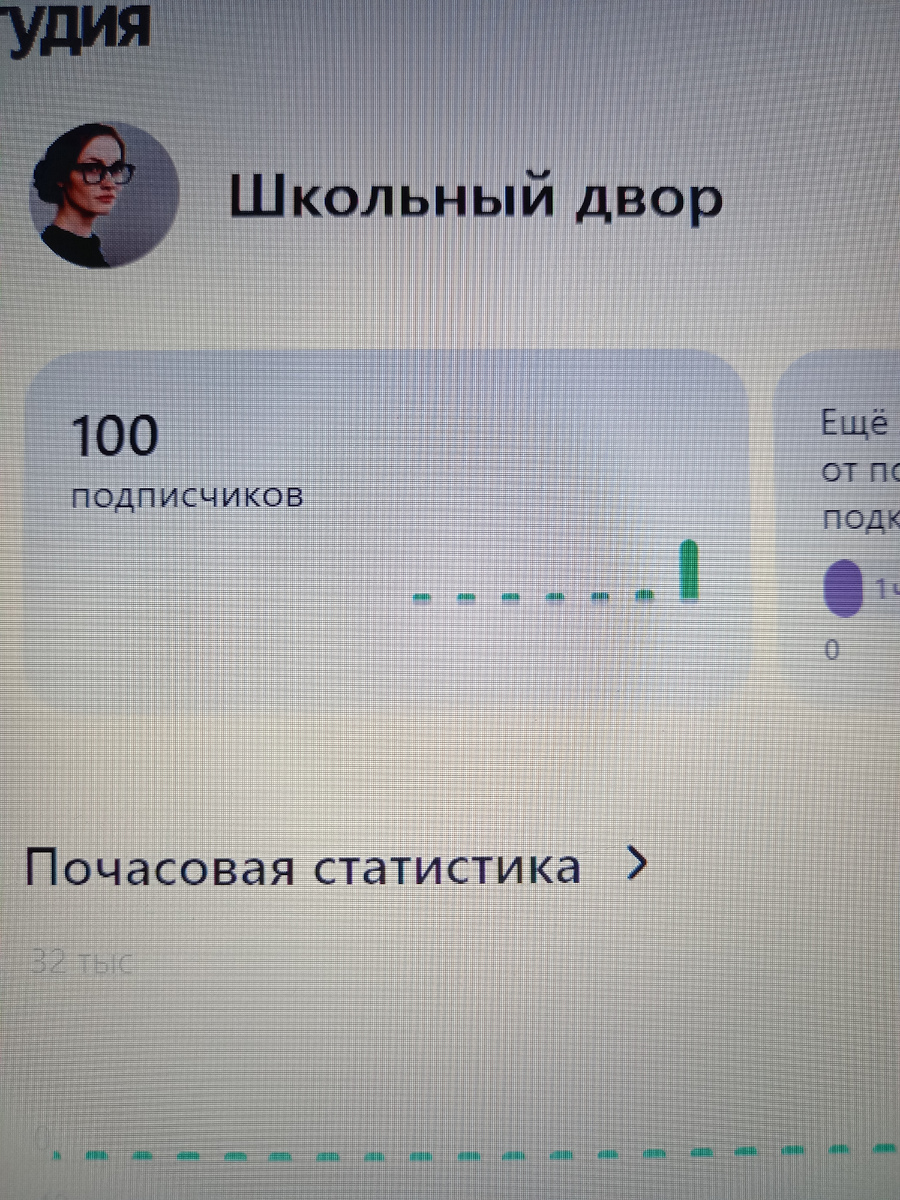This screenshot has width=900, height=1200.
Task: Toggle the green series on the subscribers chart
Action: point(688,570)
